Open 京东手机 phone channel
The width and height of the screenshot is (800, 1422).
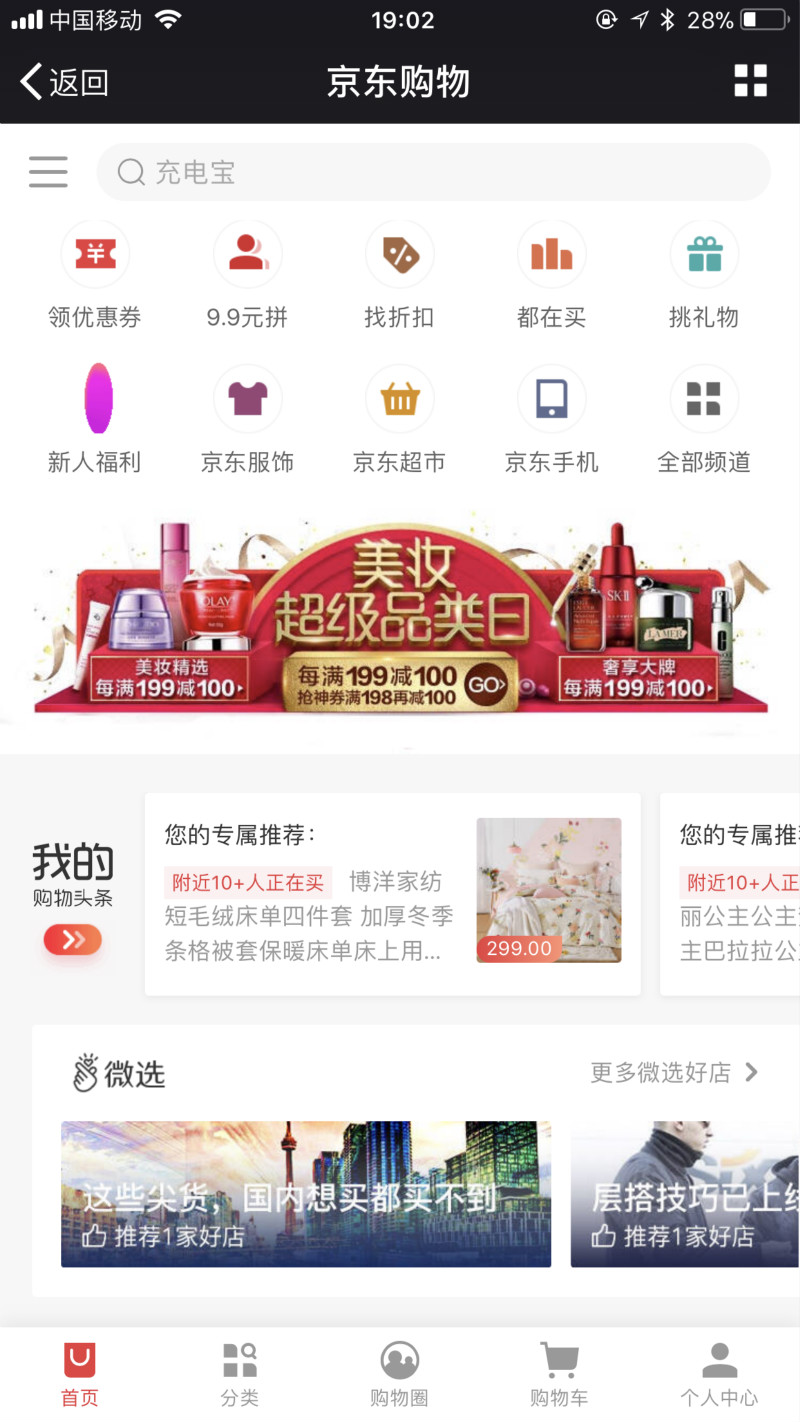coord(551,419)
